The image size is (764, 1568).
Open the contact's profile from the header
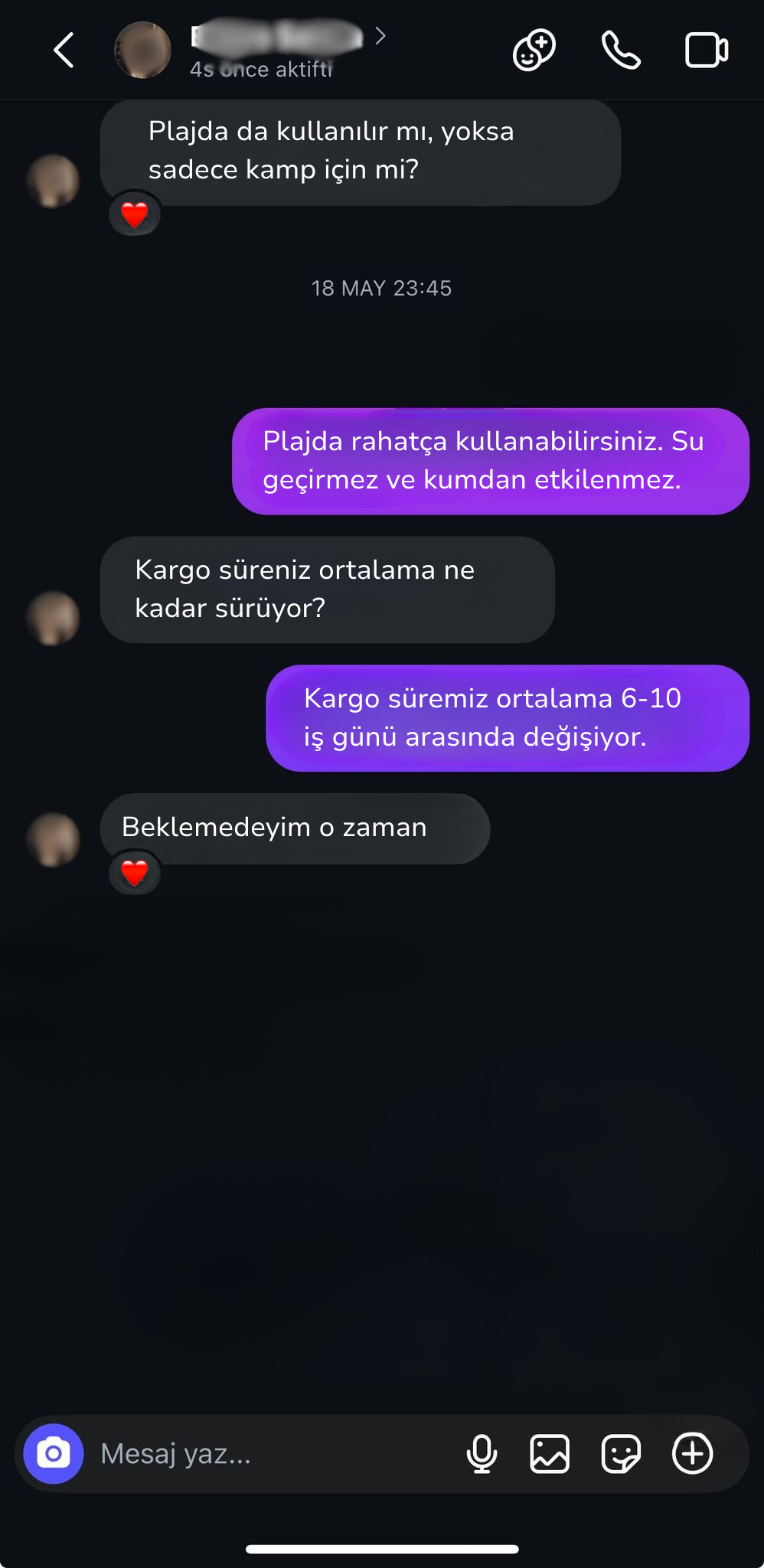click(276, 49)
